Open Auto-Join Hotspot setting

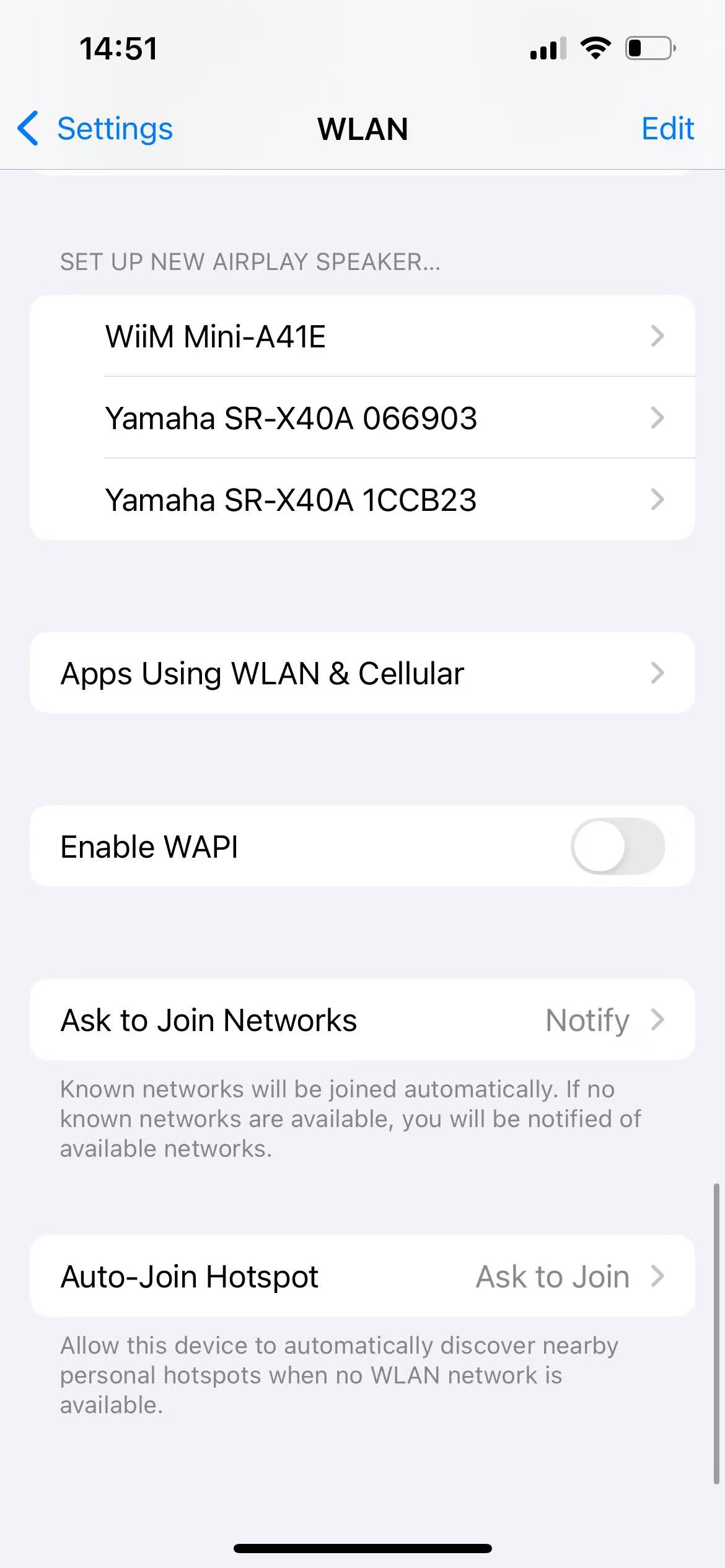coord(362,1276)
